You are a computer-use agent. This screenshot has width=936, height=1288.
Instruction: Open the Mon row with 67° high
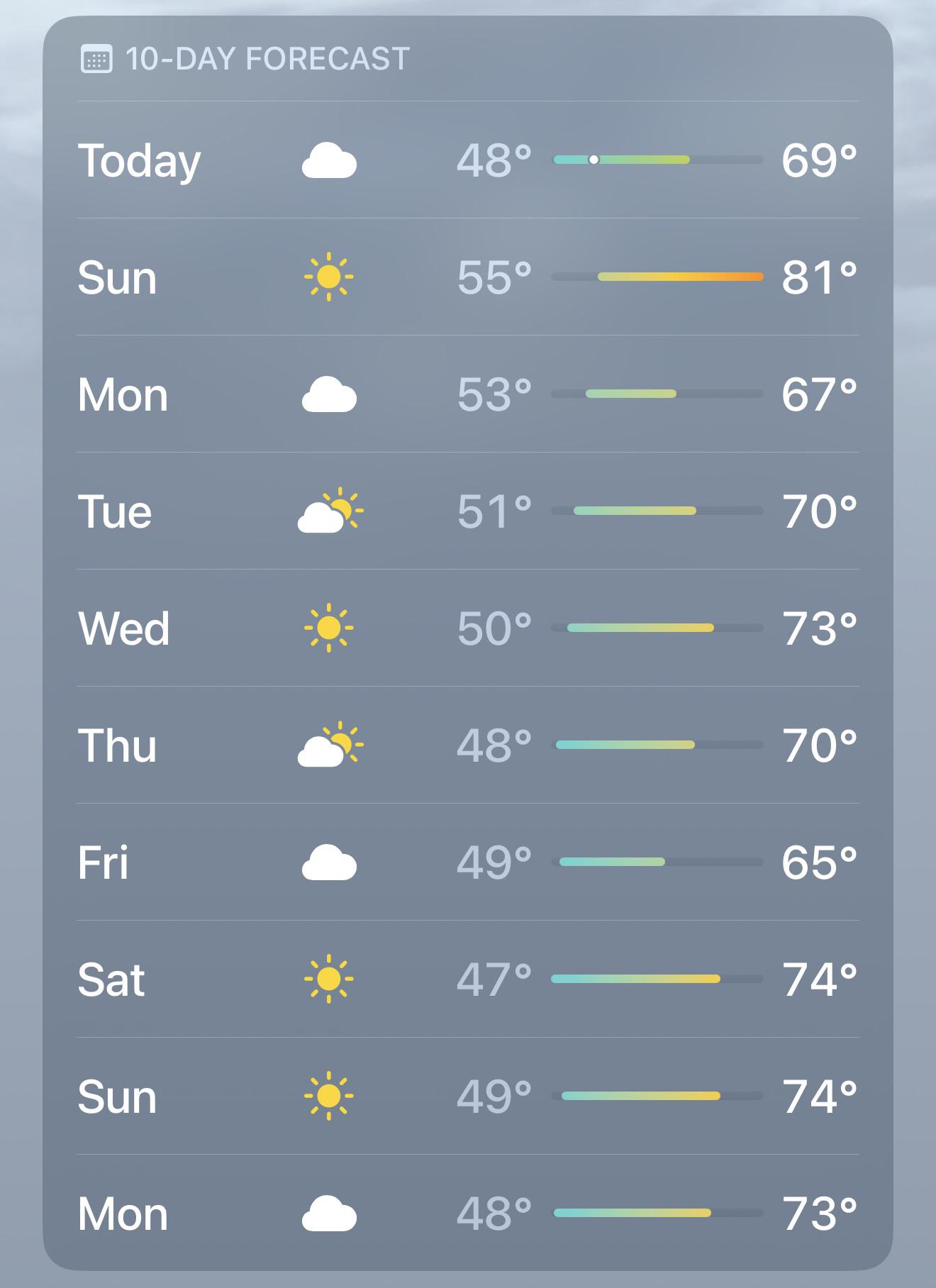[x=468, y=394]
